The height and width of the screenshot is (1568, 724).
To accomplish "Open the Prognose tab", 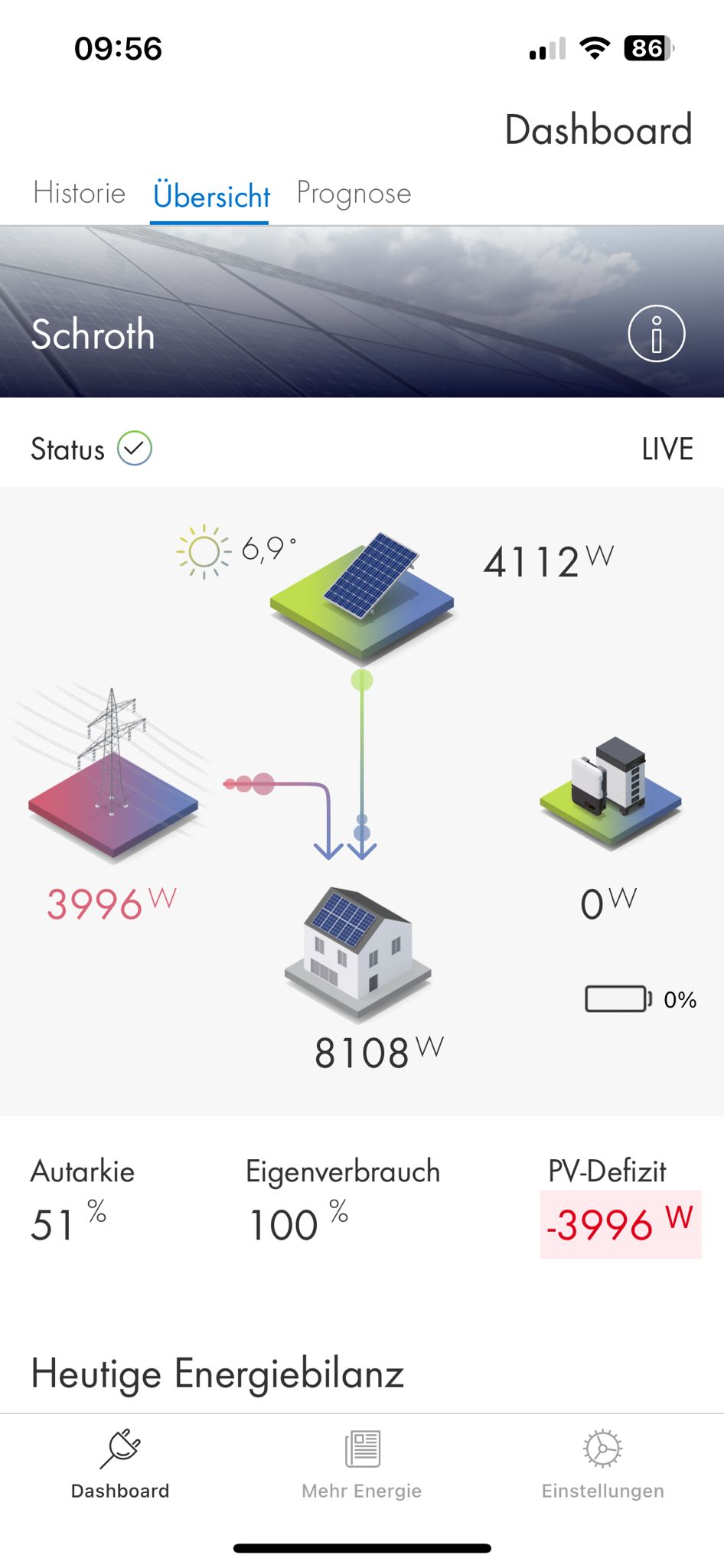I will (x=354, y=194).
